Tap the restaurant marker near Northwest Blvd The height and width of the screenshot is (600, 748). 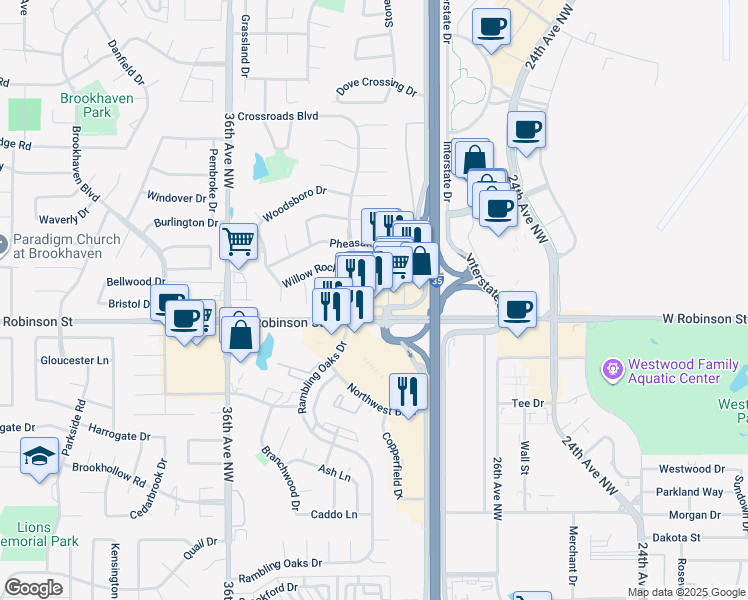pyautogui.click(x=408, y=392)
